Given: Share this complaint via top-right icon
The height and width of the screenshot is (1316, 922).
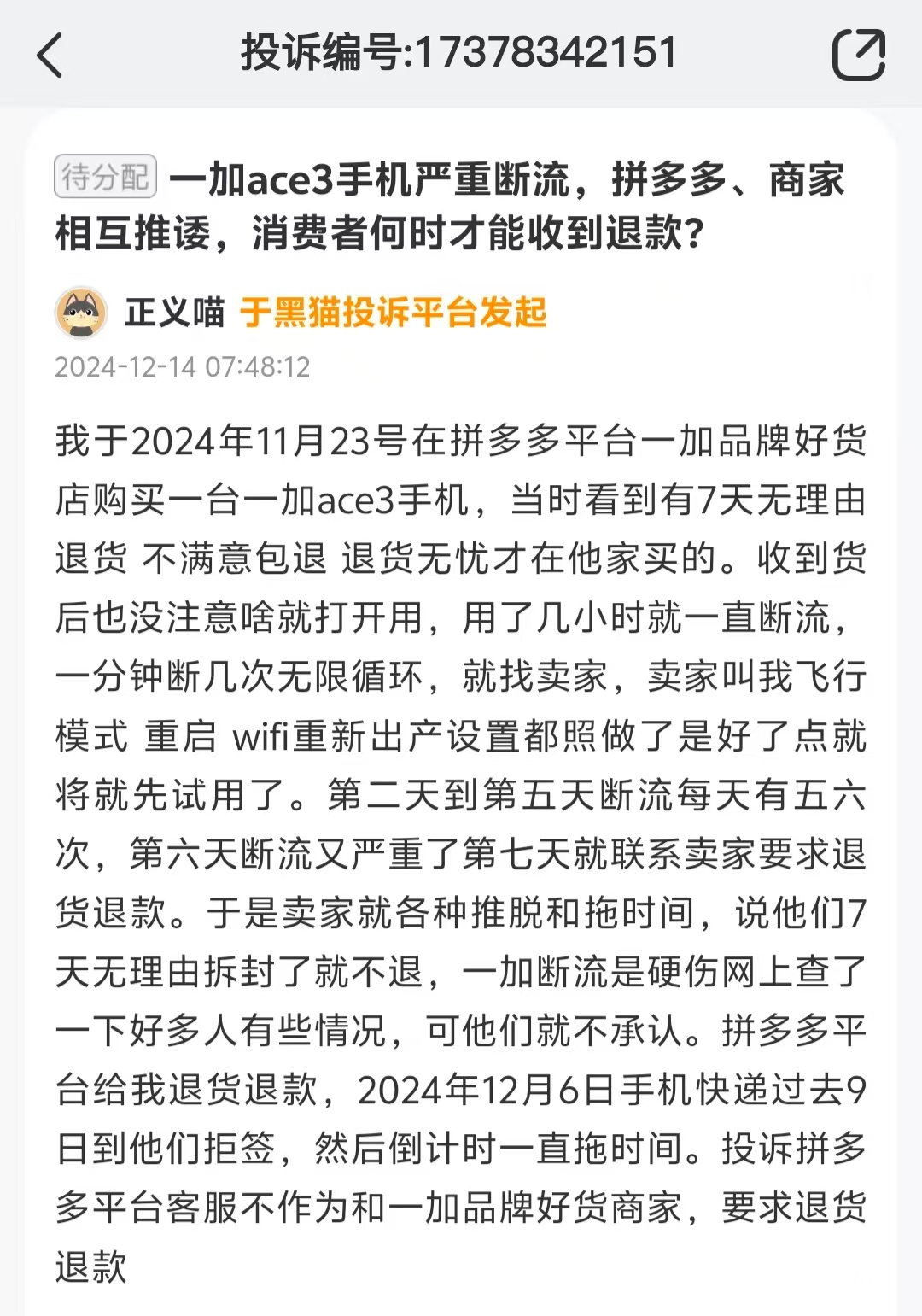Looking at the screenshot, I should [858, 55].
